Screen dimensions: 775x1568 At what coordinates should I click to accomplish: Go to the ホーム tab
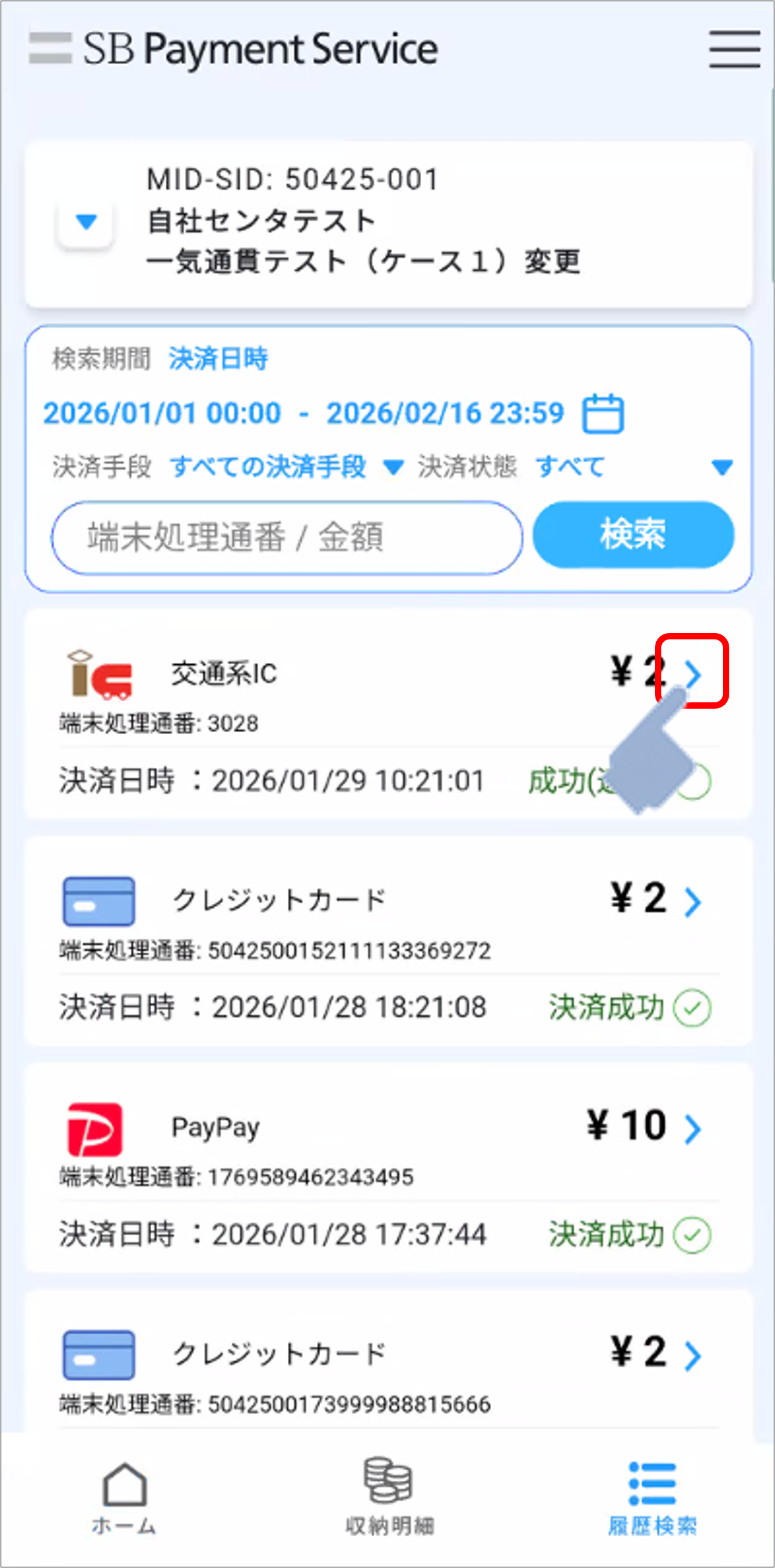tap(125, 1497)
